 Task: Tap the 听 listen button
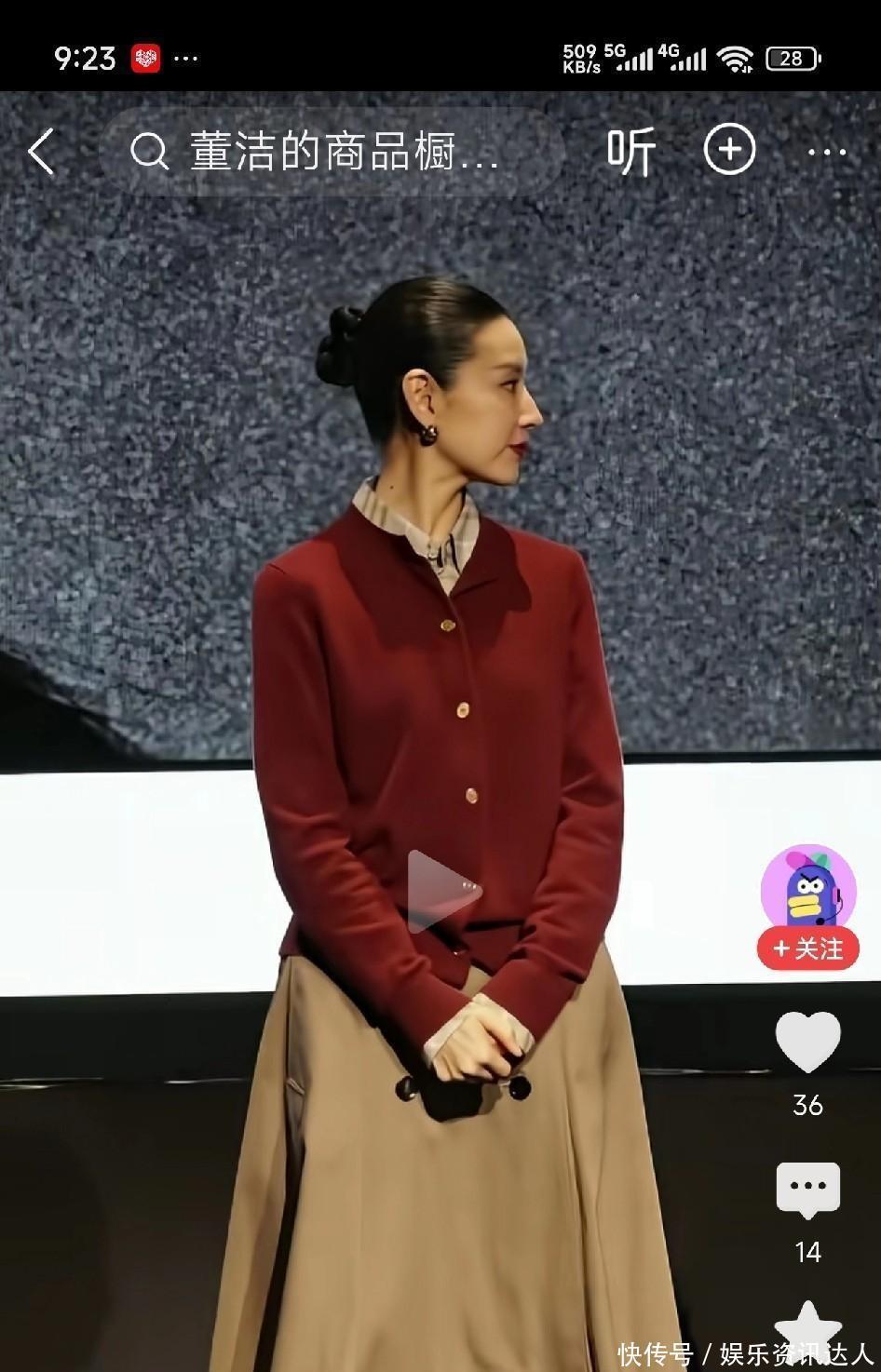coord(631,151)
